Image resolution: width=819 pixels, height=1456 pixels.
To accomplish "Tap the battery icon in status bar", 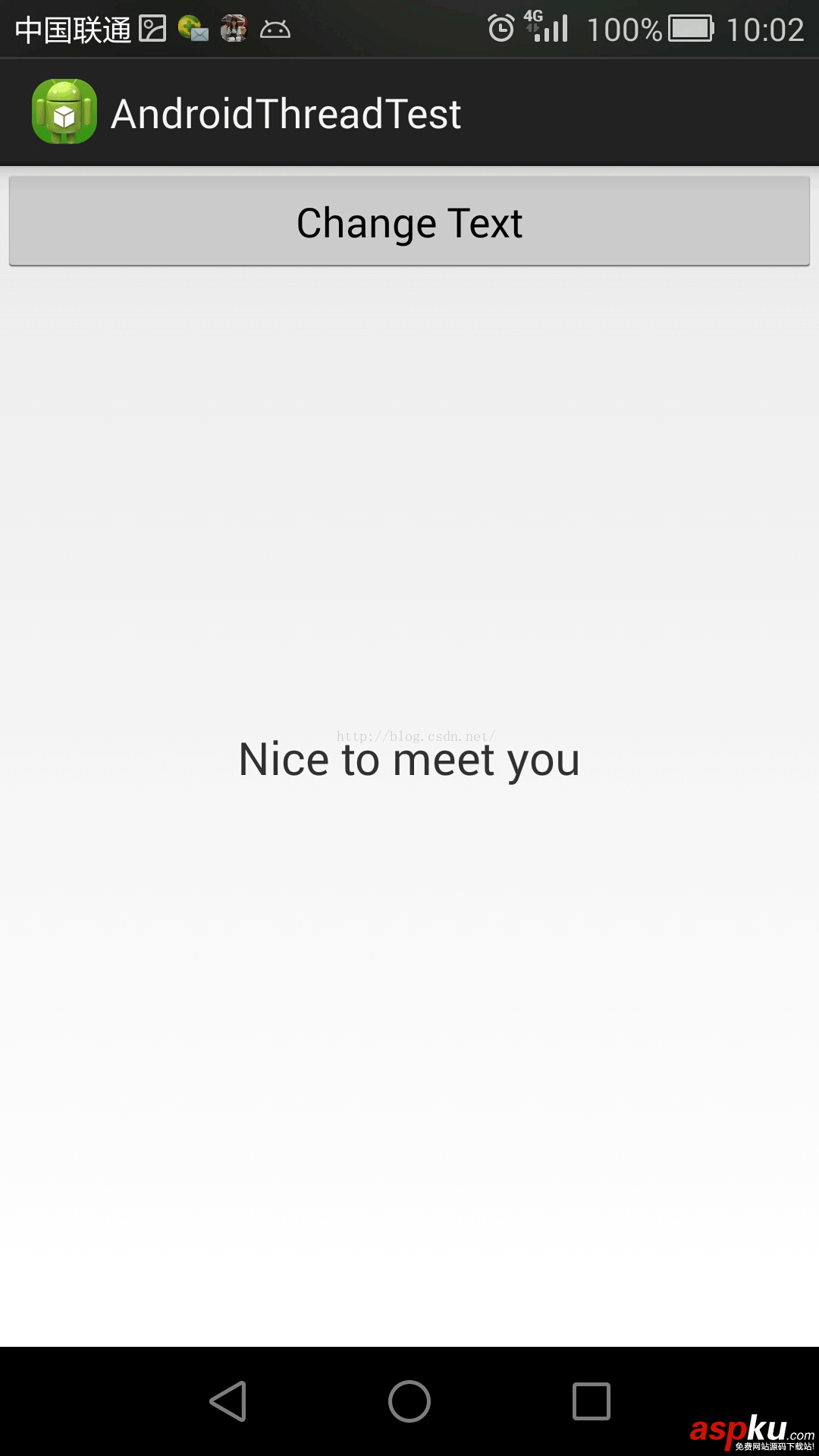I will [x=689, y=28].
